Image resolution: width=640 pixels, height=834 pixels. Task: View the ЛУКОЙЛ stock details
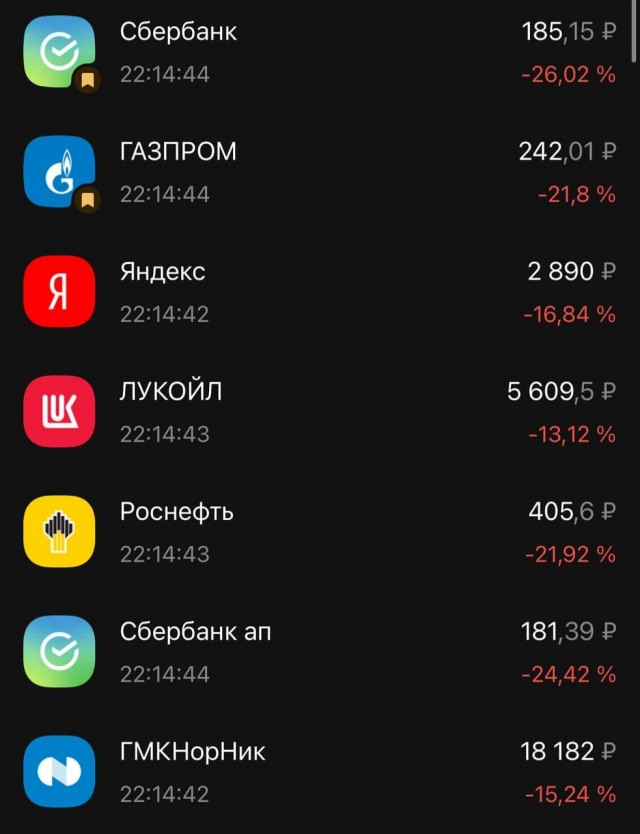320,412
